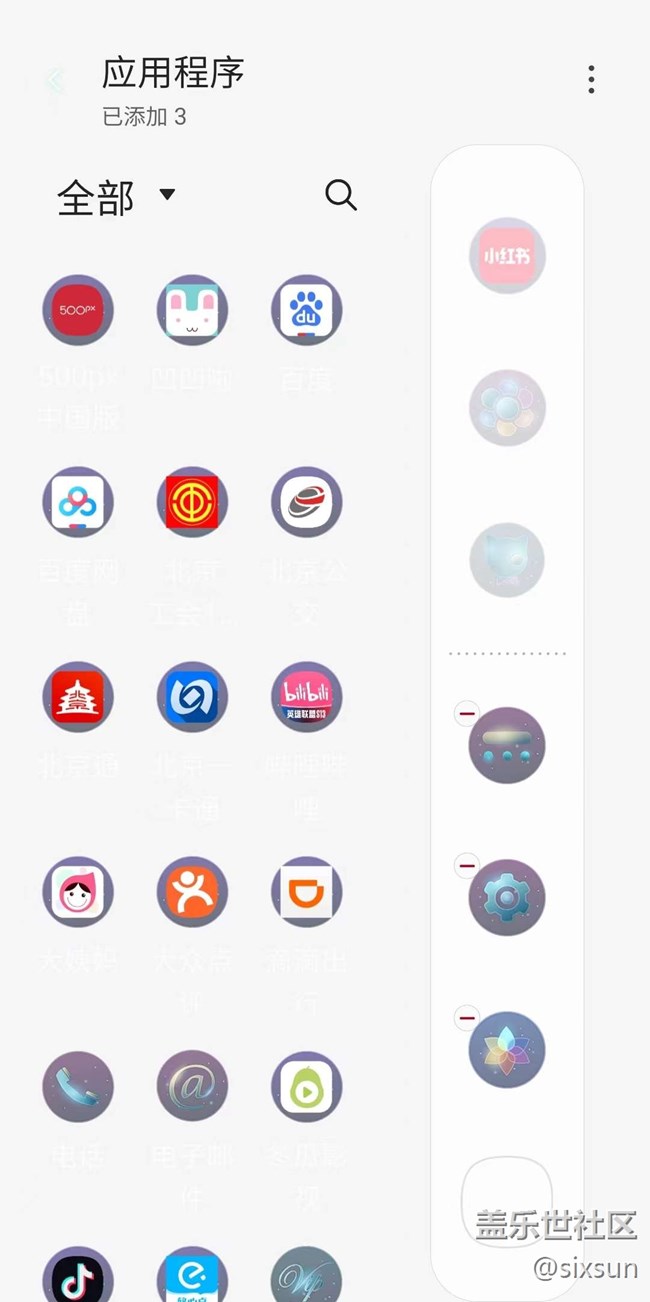Add the 北京一卡通 app
The height and width of the screenshot is (1302, 650).
(x=193, y=697)
